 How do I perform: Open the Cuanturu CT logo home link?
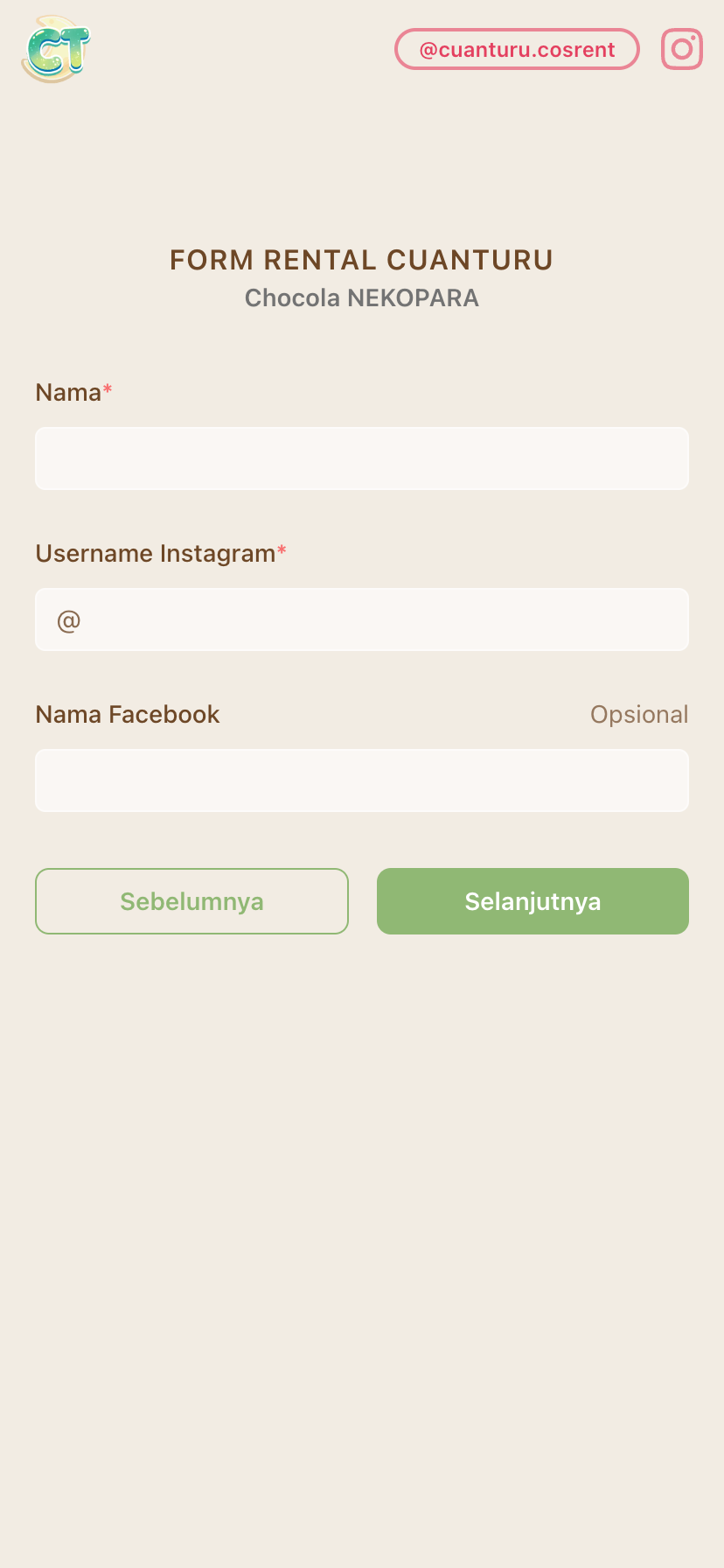(56, 49)
